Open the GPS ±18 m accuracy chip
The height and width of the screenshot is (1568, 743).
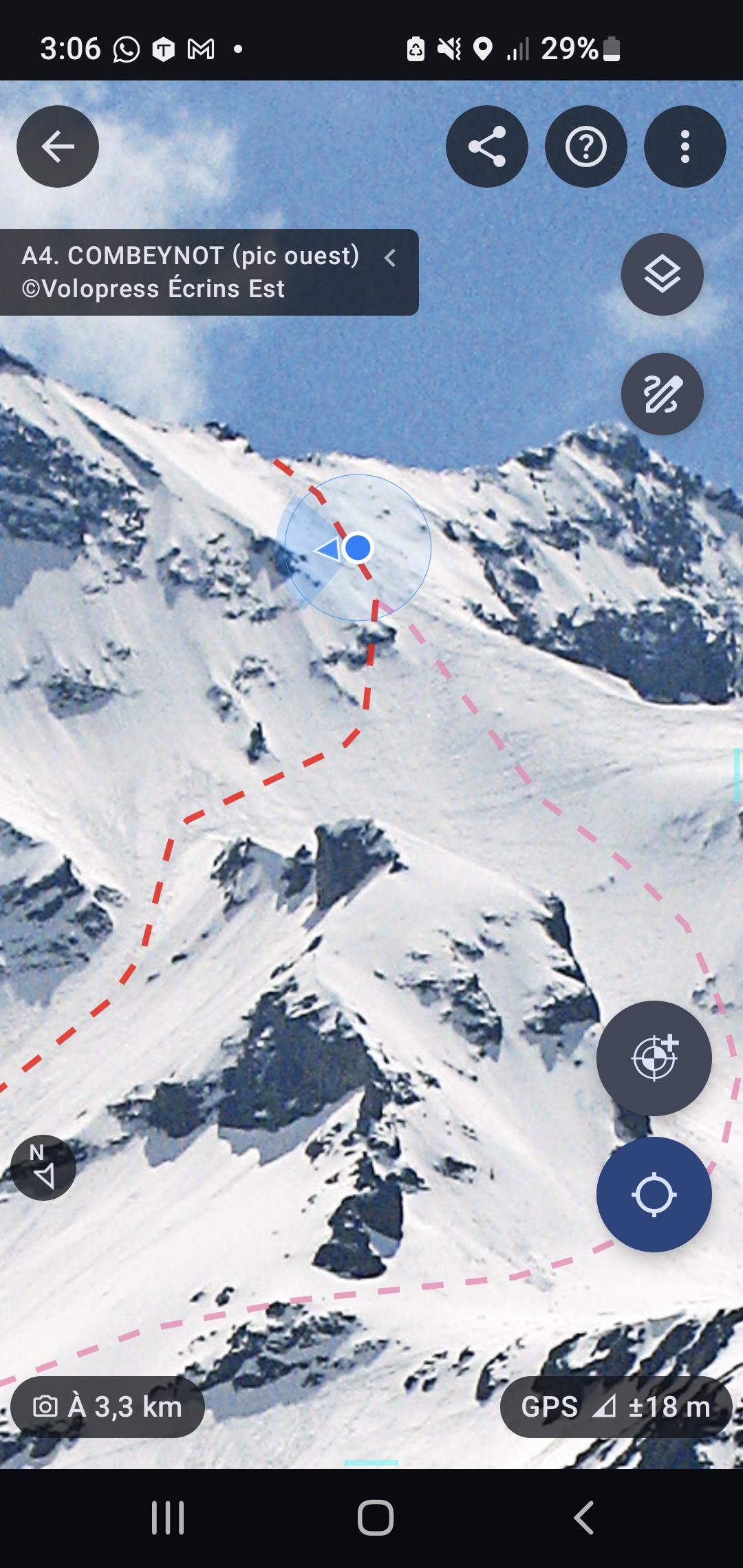point(616,1407)
